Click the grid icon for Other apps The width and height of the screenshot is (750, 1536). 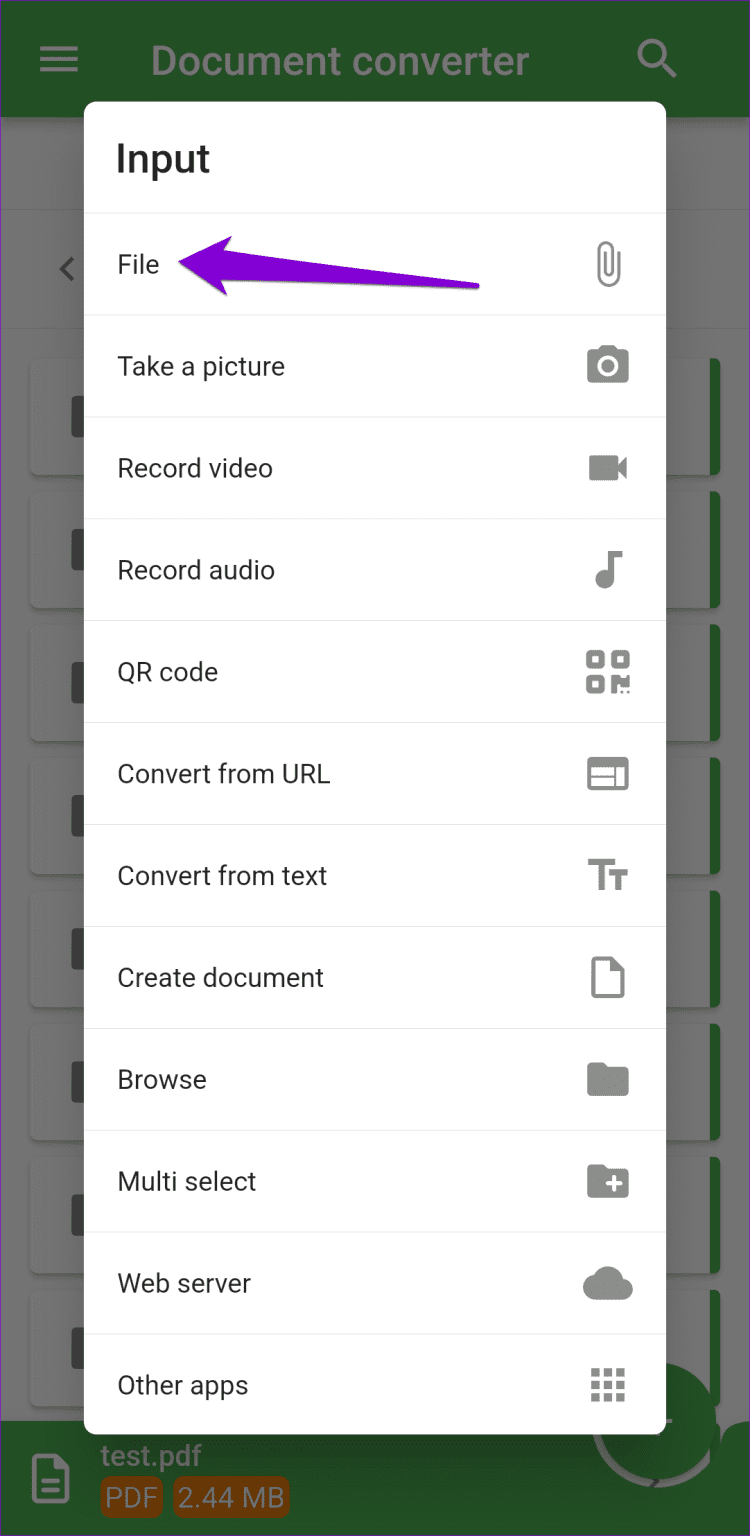point(607,1385)
